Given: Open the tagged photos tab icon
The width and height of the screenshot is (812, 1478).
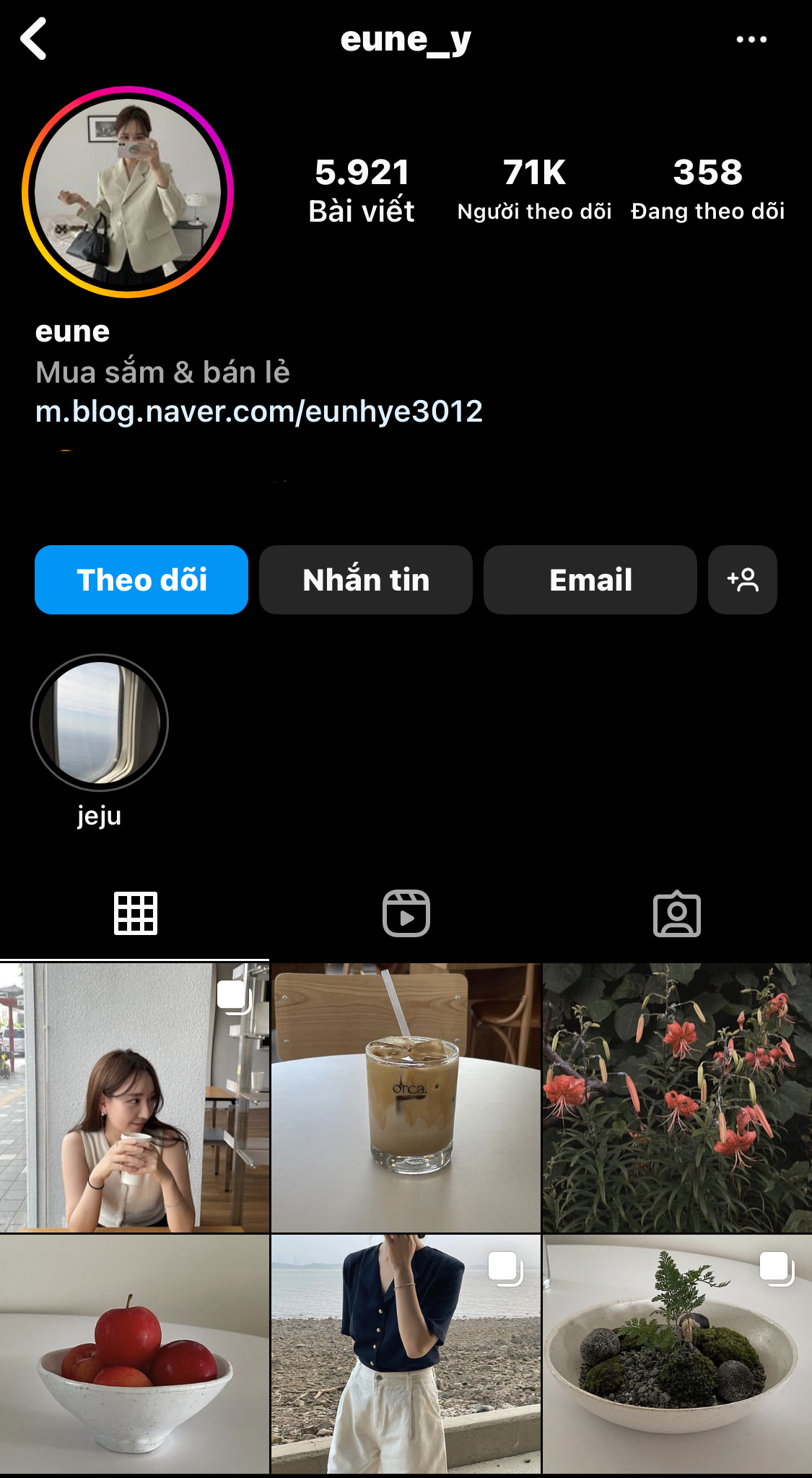Looking at the screenshot, I should [677, 913].
